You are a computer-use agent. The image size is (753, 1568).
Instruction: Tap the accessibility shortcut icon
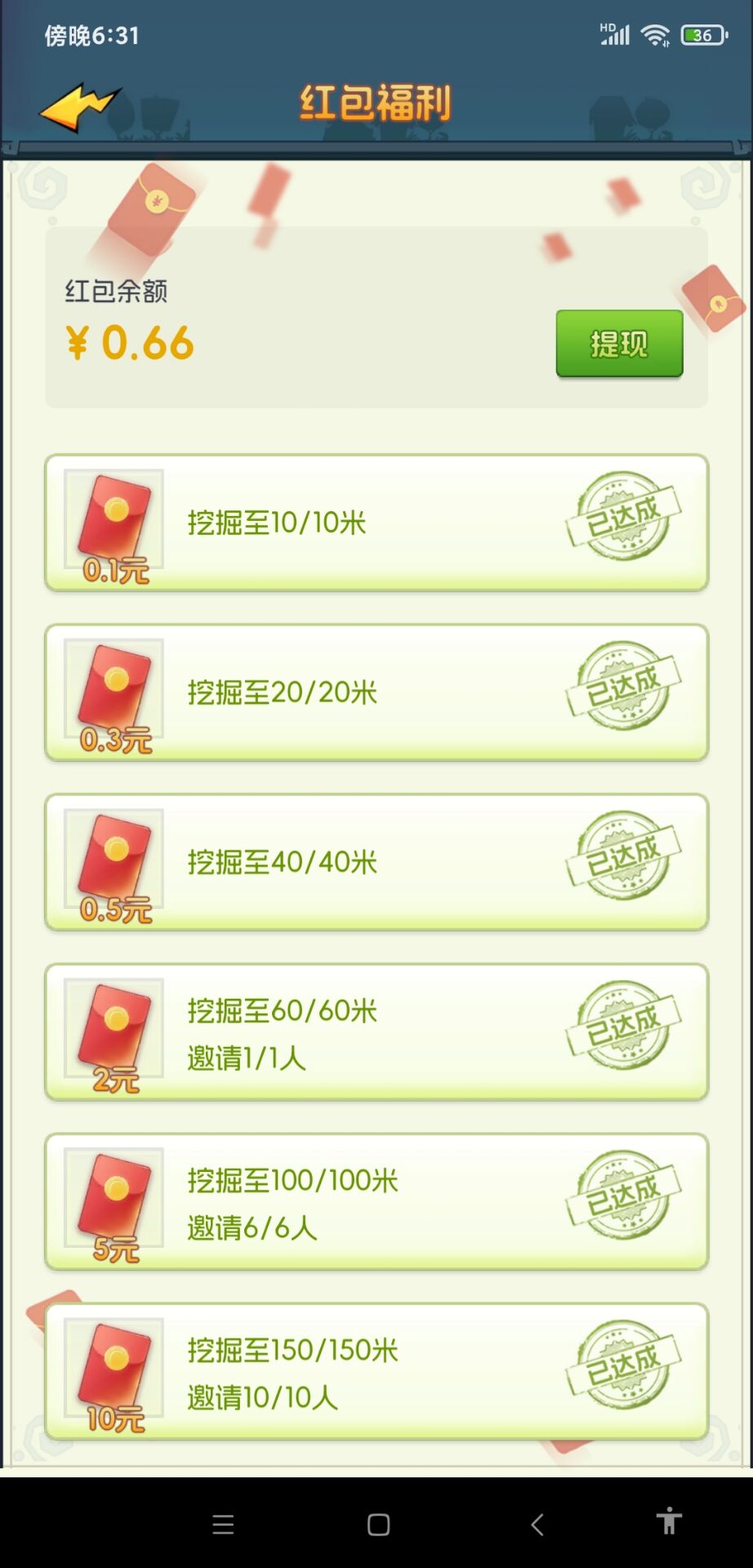(668, 1521)
